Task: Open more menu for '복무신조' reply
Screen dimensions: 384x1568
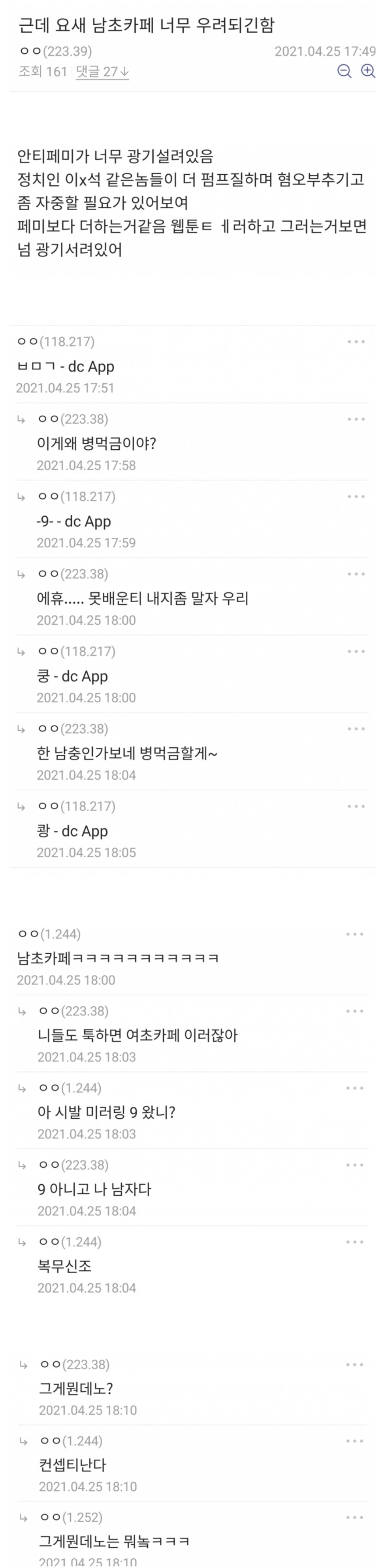Action: 355,1242
